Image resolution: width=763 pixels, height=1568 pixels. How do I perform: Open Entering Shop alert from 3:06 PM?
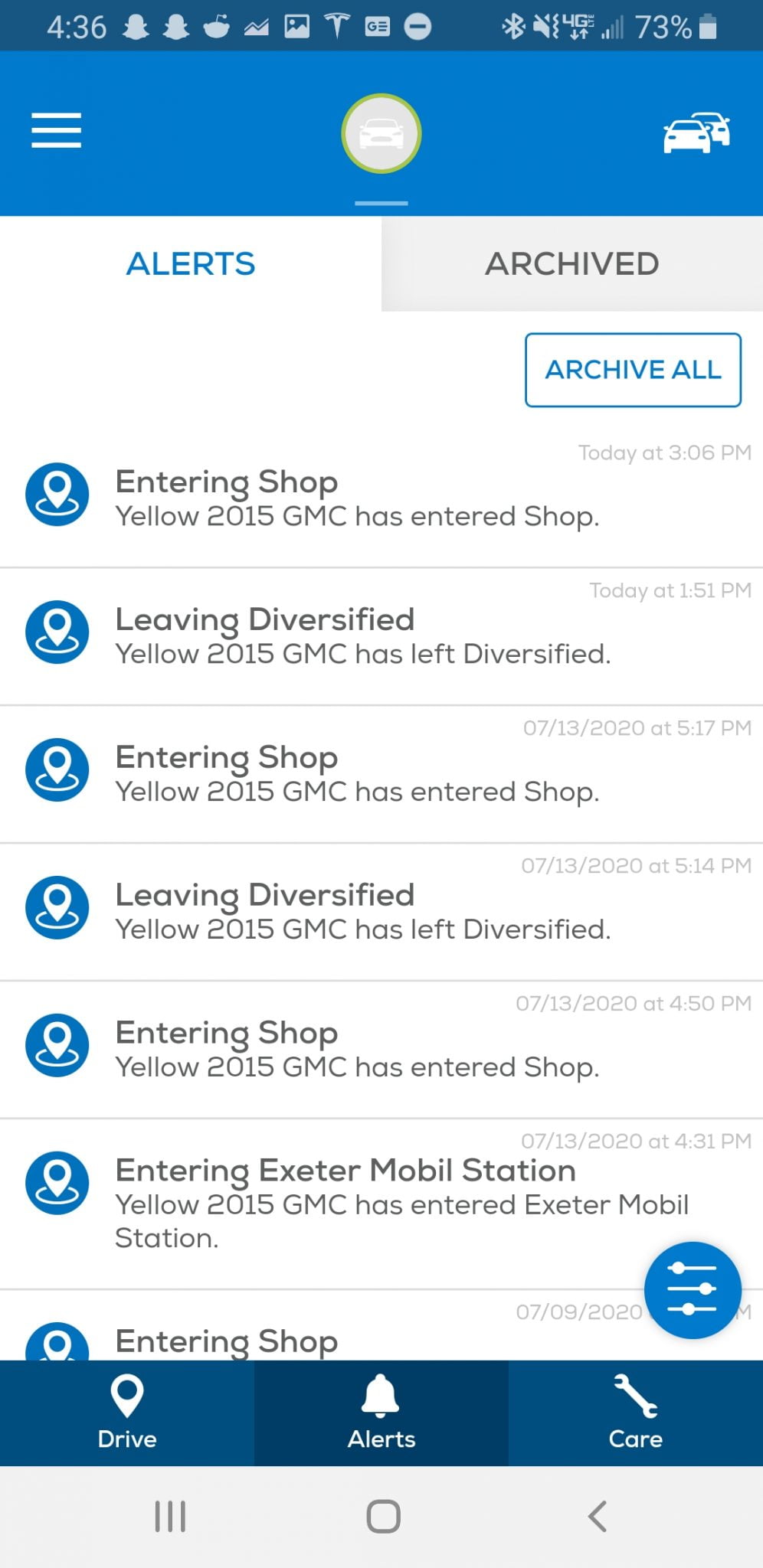tap(357, 498)
